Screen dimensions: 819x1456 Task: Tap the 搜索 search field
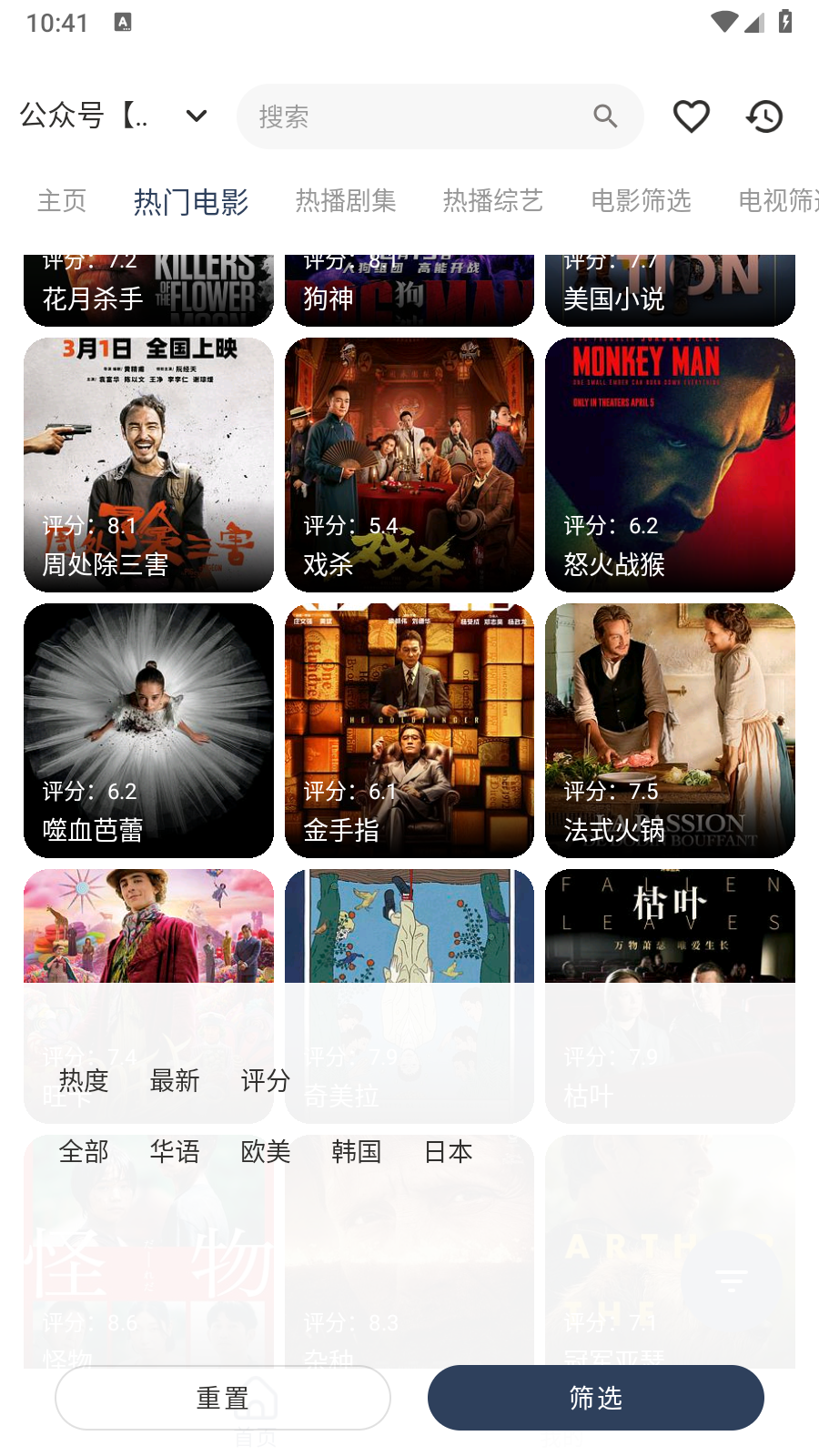pyautogui.click(x=419, y=116)
